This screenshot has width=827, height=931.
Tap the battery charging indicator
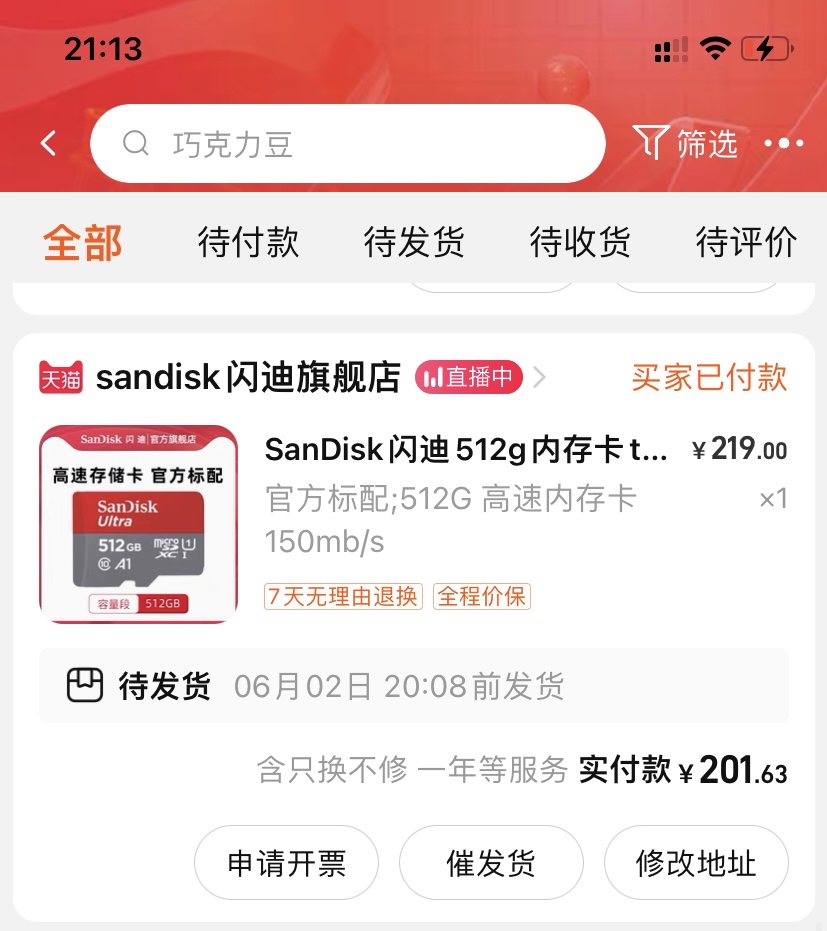(x=766, y=48)
